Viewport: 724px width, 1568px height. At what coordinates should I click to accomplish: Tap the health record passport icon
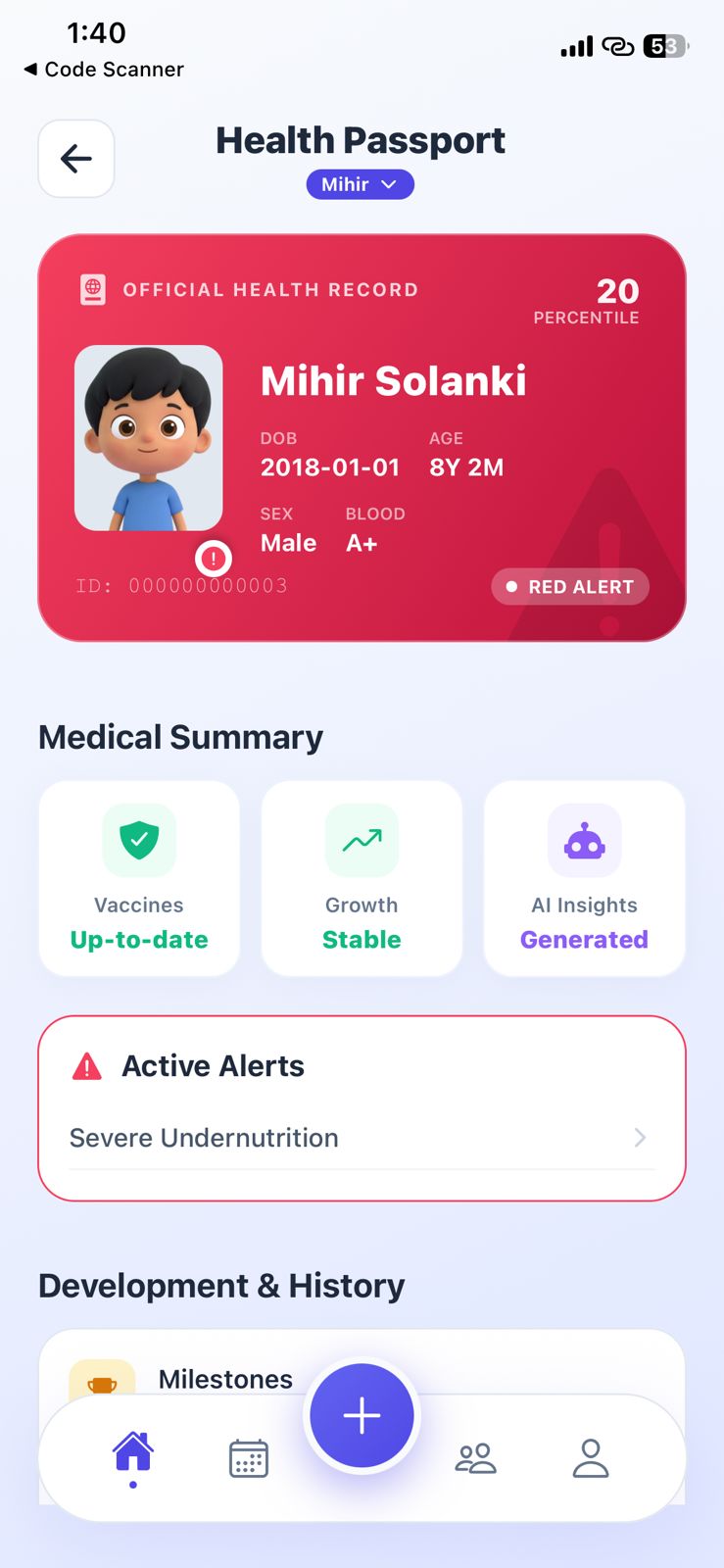[93, 289]
